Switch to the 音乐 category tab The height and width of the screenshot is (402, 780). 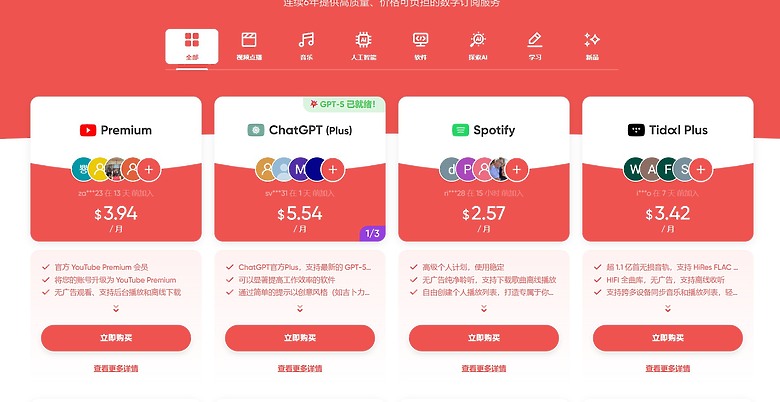click(306, 46)
